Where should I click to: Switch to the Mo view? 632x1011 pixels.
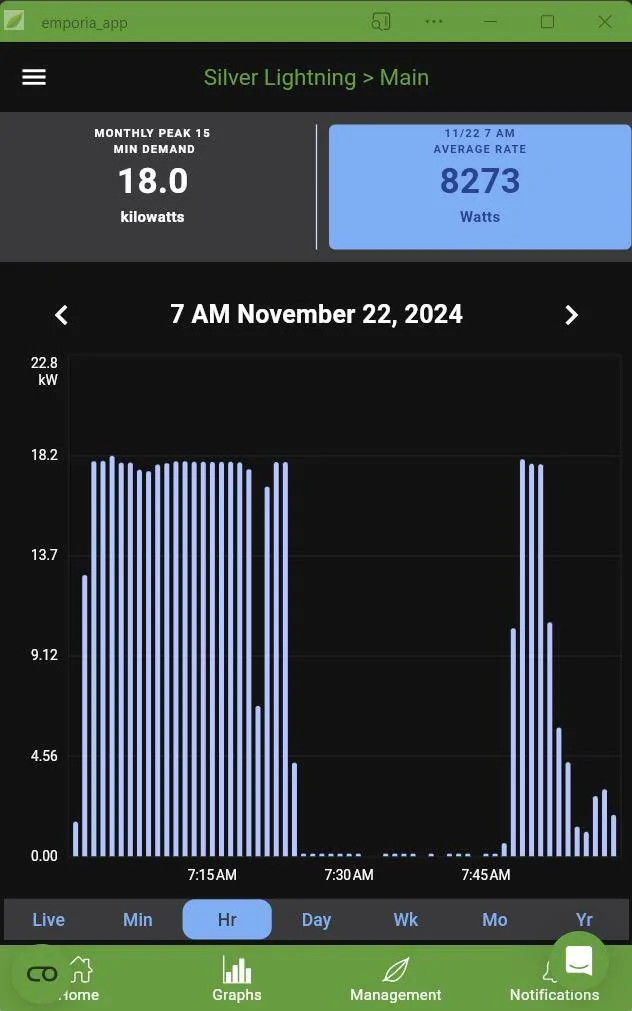coord(495,919)
